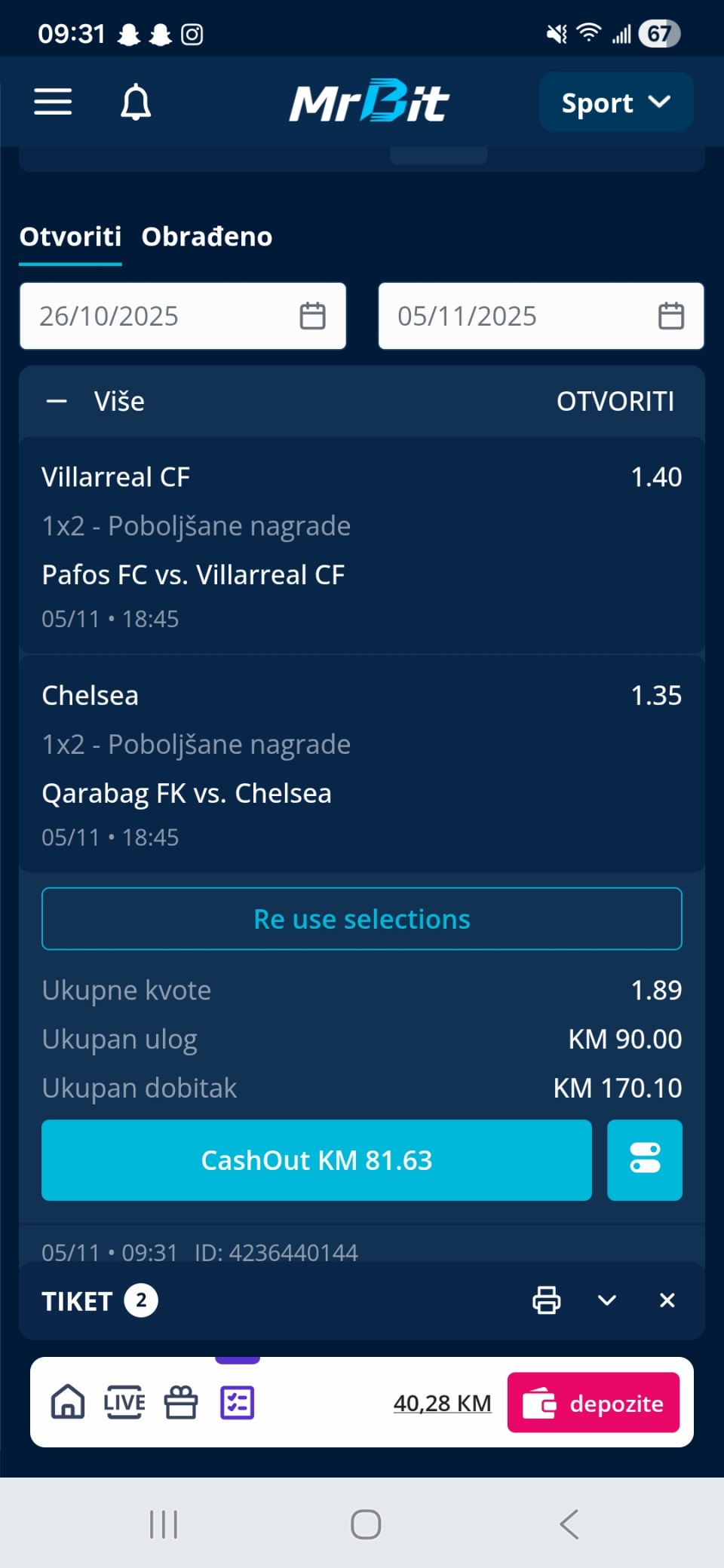The image size is (724, 1568).
Task: Change the end date 05/11/2025
Action: pos(541,316)
